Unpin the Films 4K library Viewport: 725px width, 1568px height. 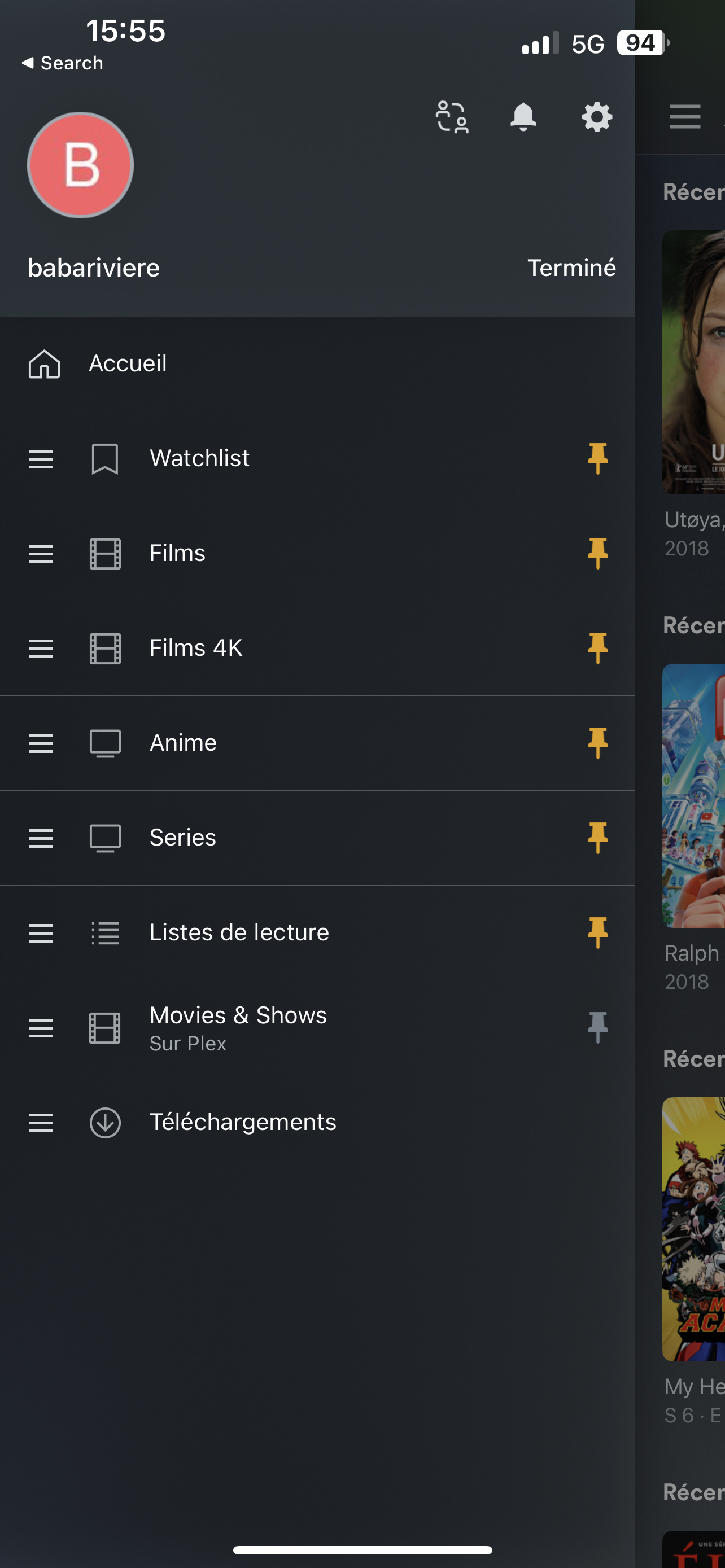coord(598,649)
